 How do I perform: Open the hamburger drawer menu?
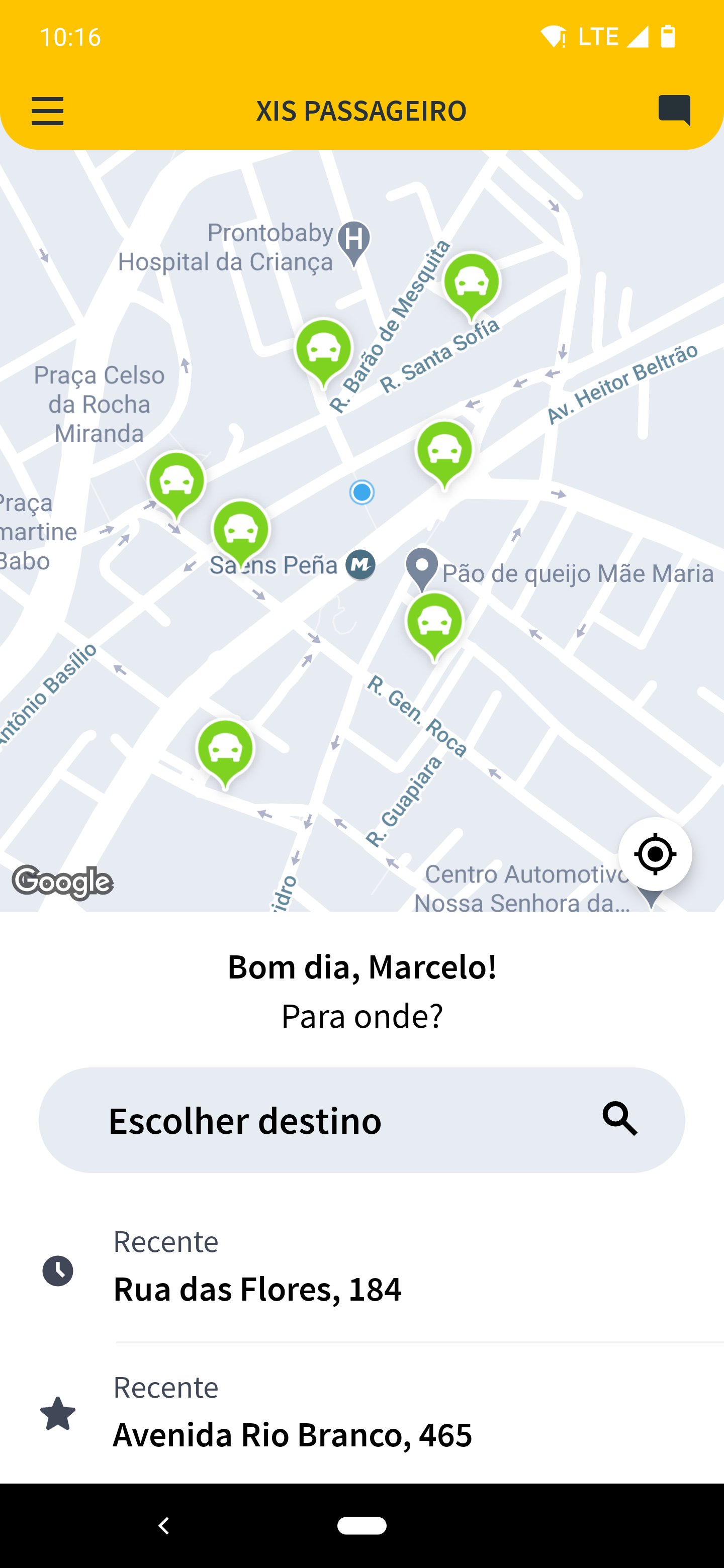click(x=47, y=111)
